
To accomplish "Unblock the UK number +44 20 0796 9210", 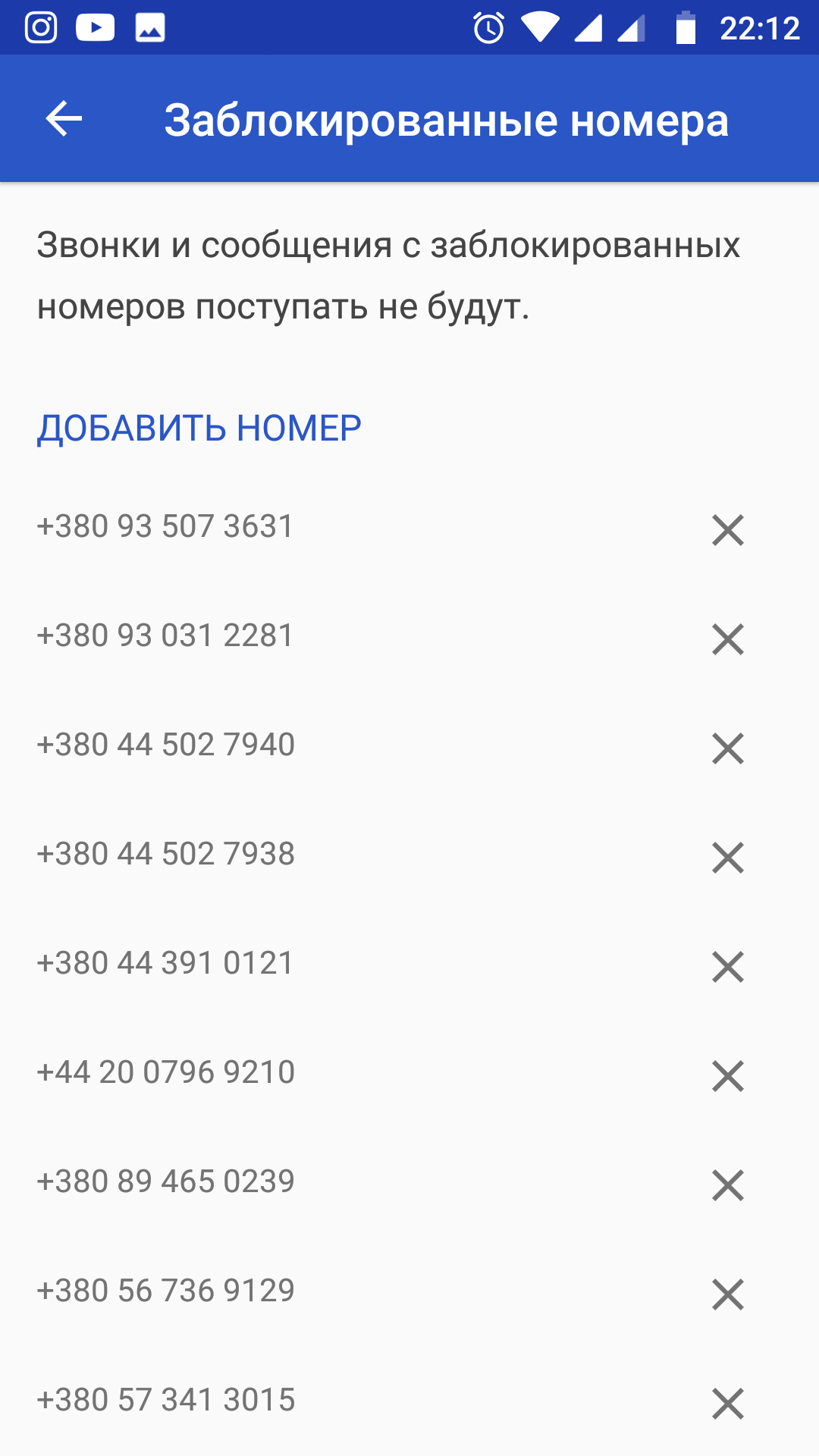I will [x=727, y=1076].
